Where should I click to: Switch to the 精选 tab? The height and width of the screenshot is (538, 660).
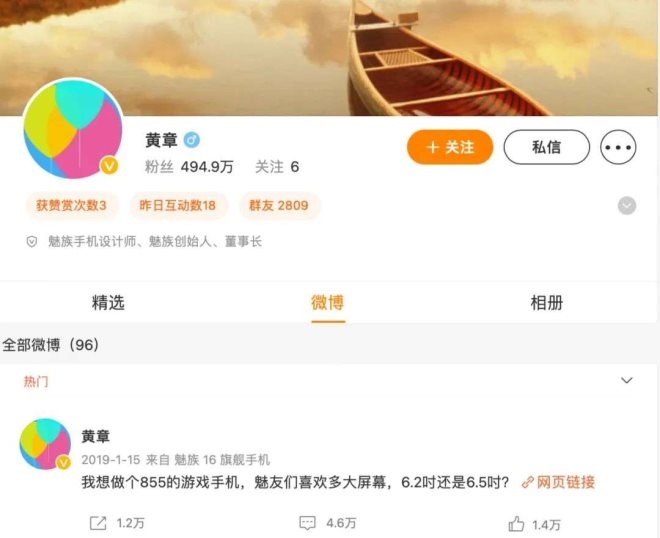108,303
